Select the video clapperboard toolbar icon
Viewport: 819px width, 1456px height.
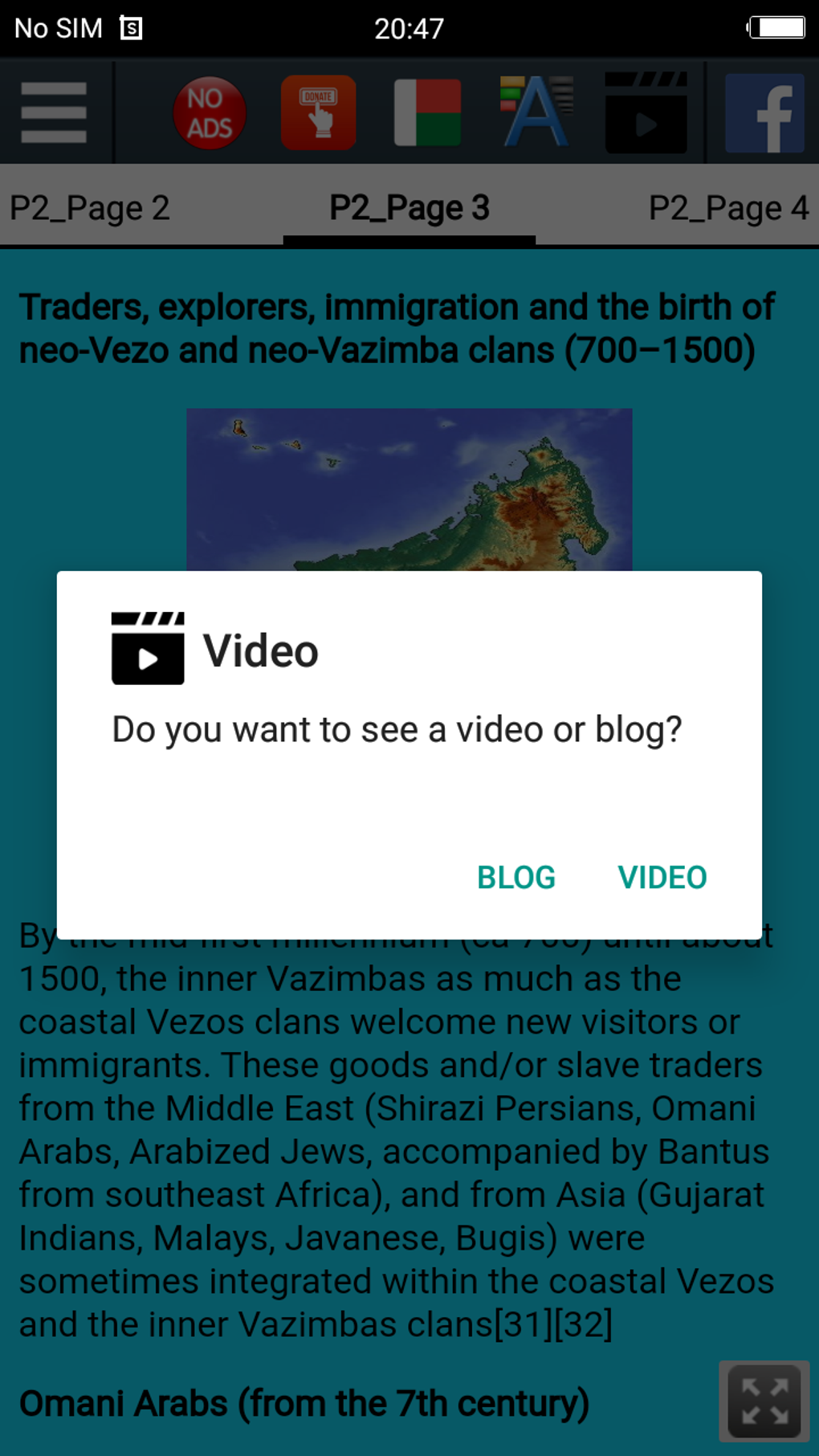pos(646,112)
